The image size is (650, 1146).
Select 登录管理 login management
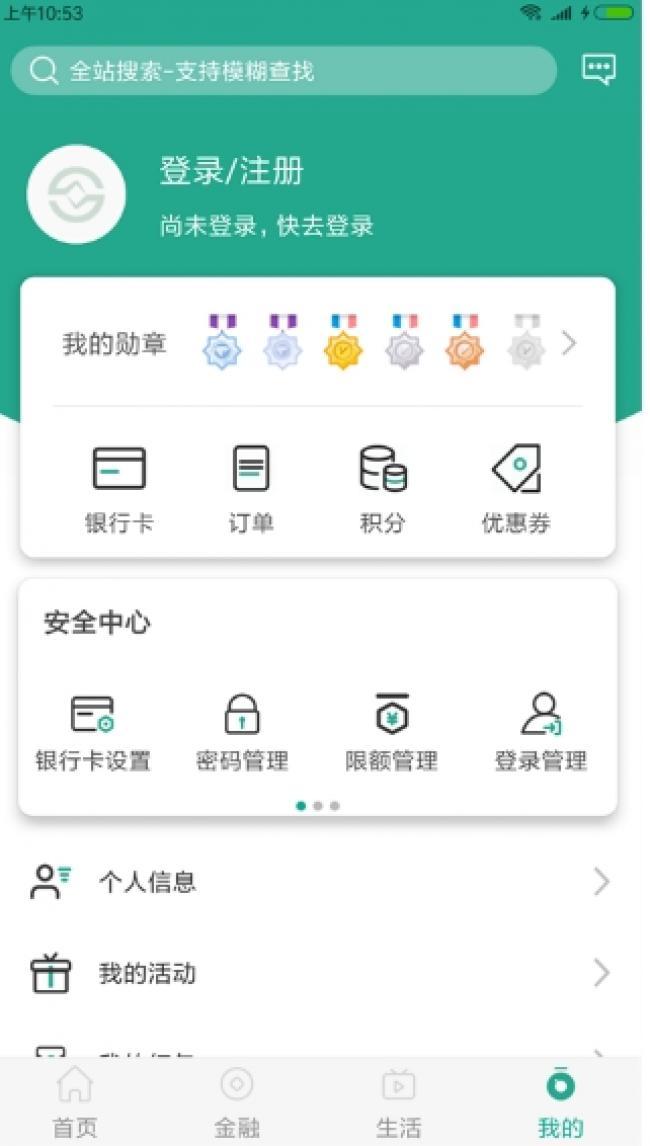point(541,733)
